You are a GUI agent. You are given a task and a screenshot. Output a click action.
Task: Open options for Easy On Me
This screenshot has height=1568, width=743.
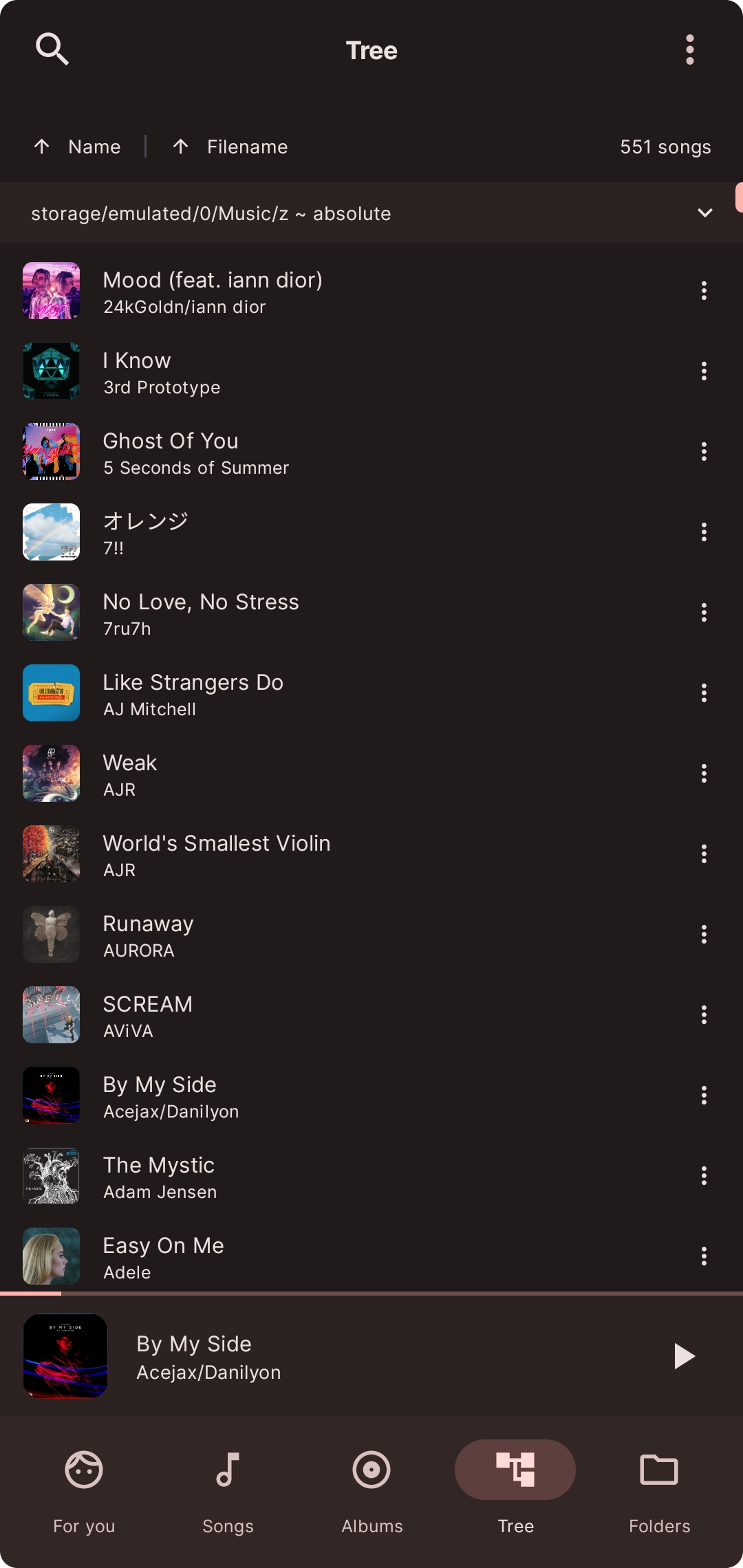click(704, 1256)
